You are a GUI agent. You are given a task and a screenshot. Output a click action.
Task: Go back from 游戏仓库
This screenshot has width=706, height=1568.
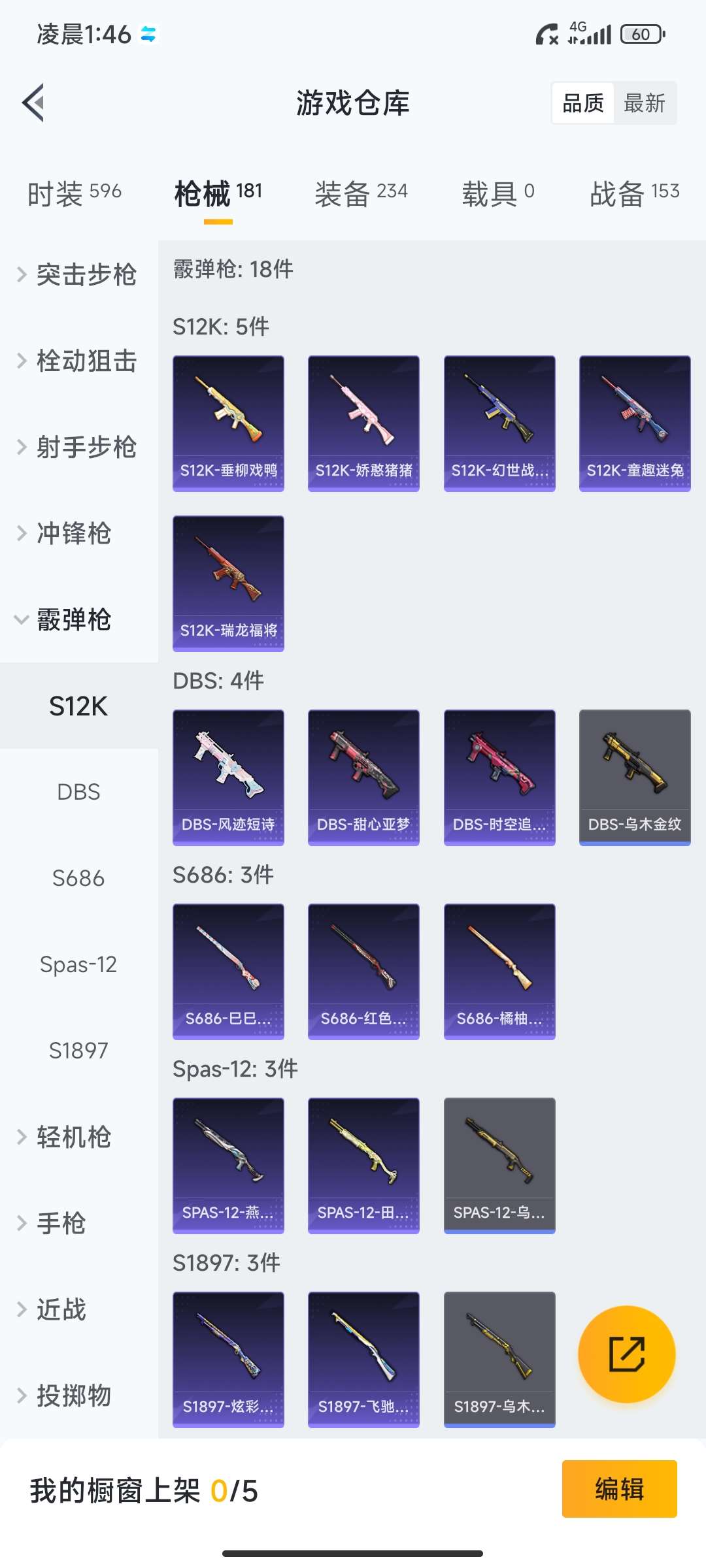point(34,103)
